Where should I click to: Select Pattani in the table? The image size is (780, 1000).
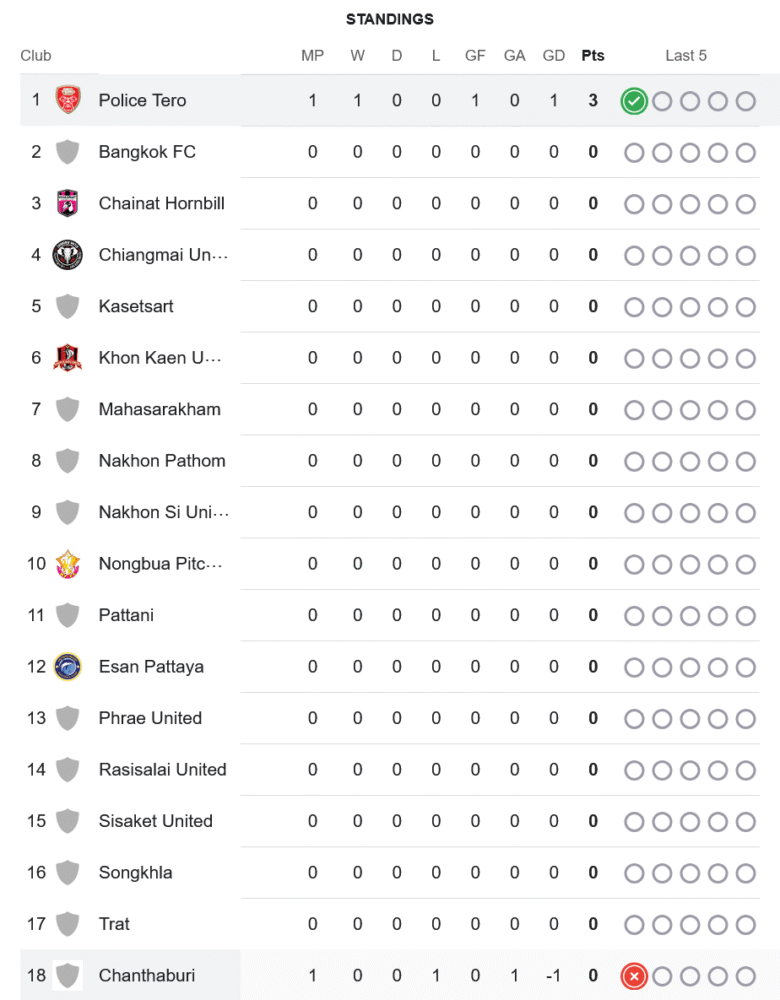(x=126, y=615)
